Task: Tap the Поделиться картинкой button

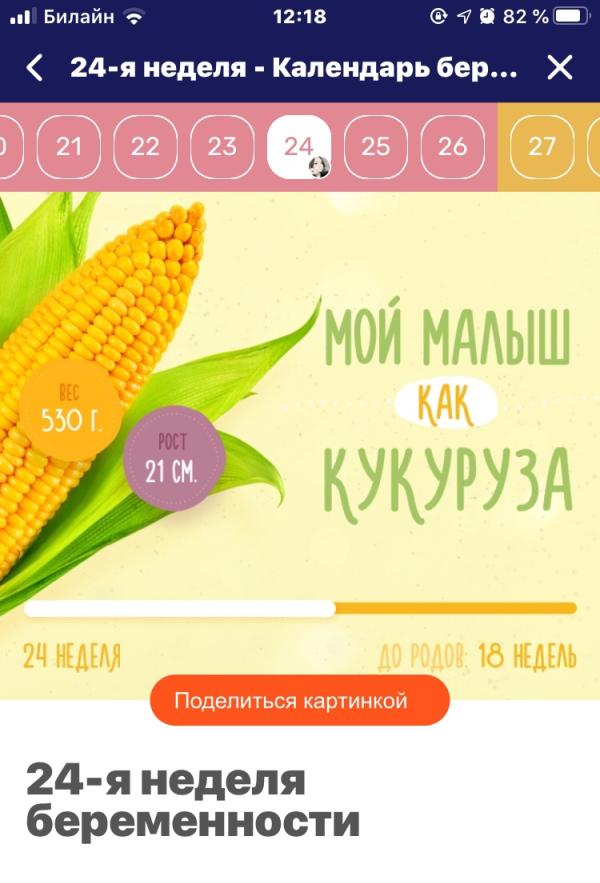Action: [x=300, y=700]
